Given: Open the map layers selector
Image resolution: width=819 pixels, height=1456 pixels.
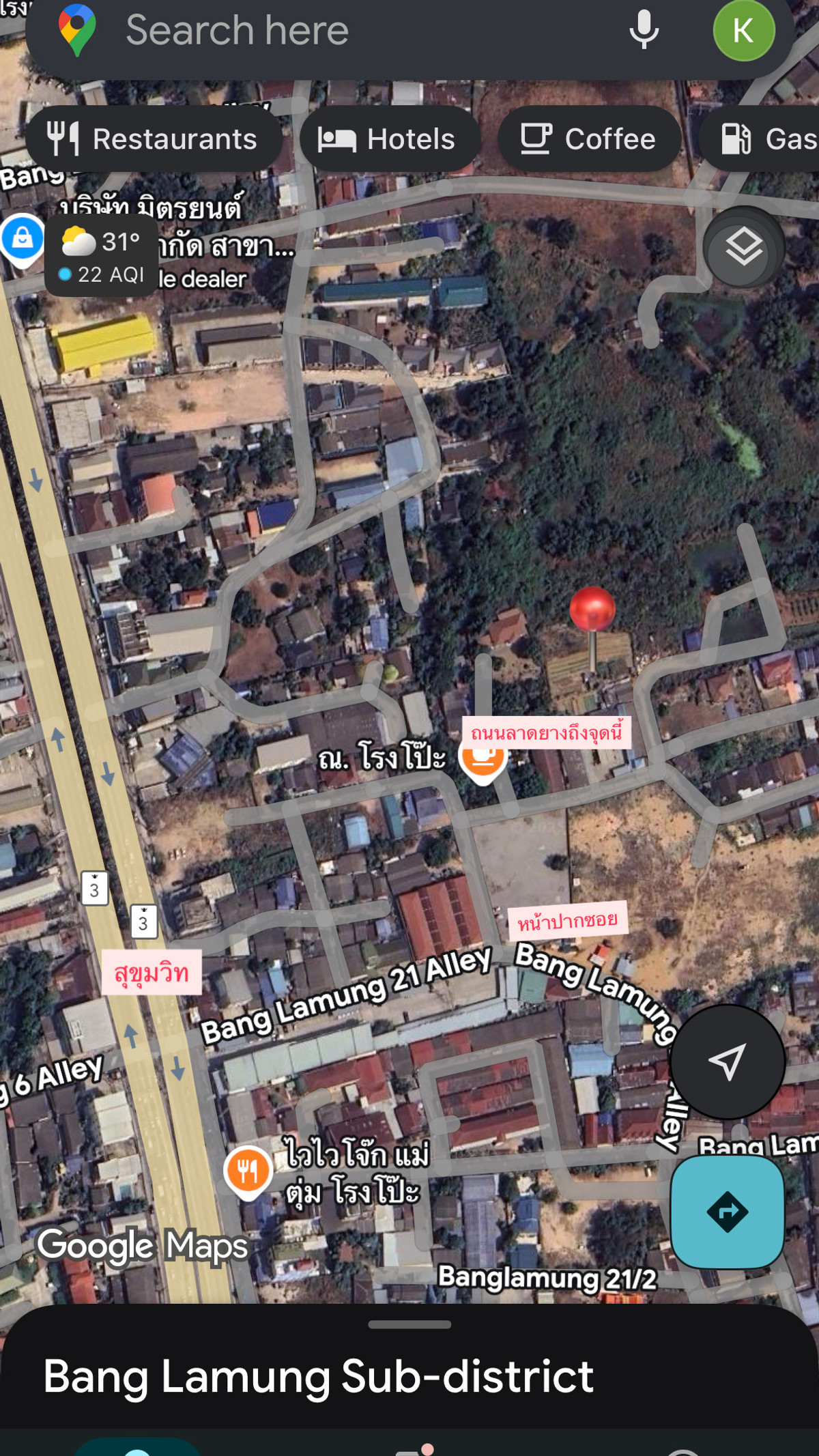Looking at the screenshot, I should click(x=743, y=248).
